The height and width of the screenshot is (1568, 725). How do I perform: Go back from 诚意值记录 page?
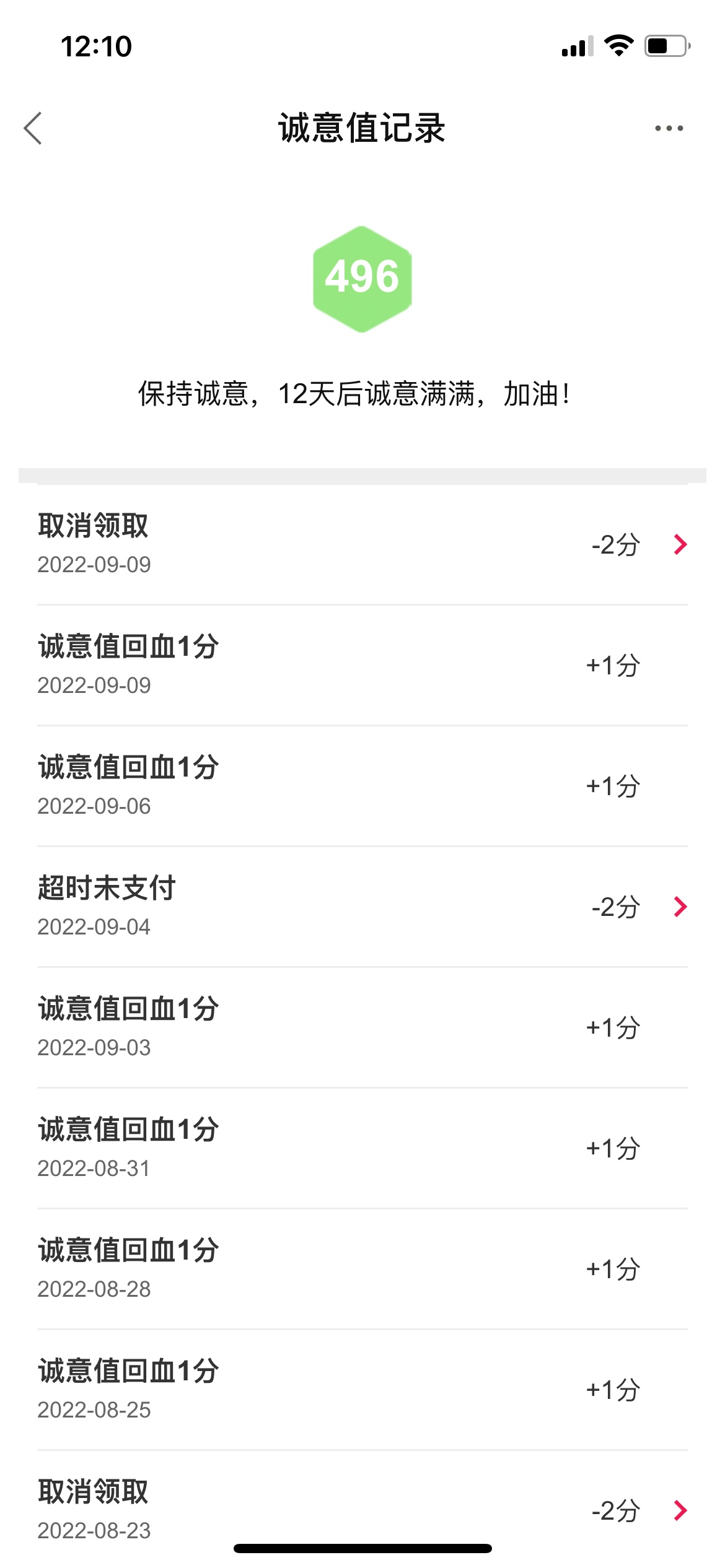33,128
